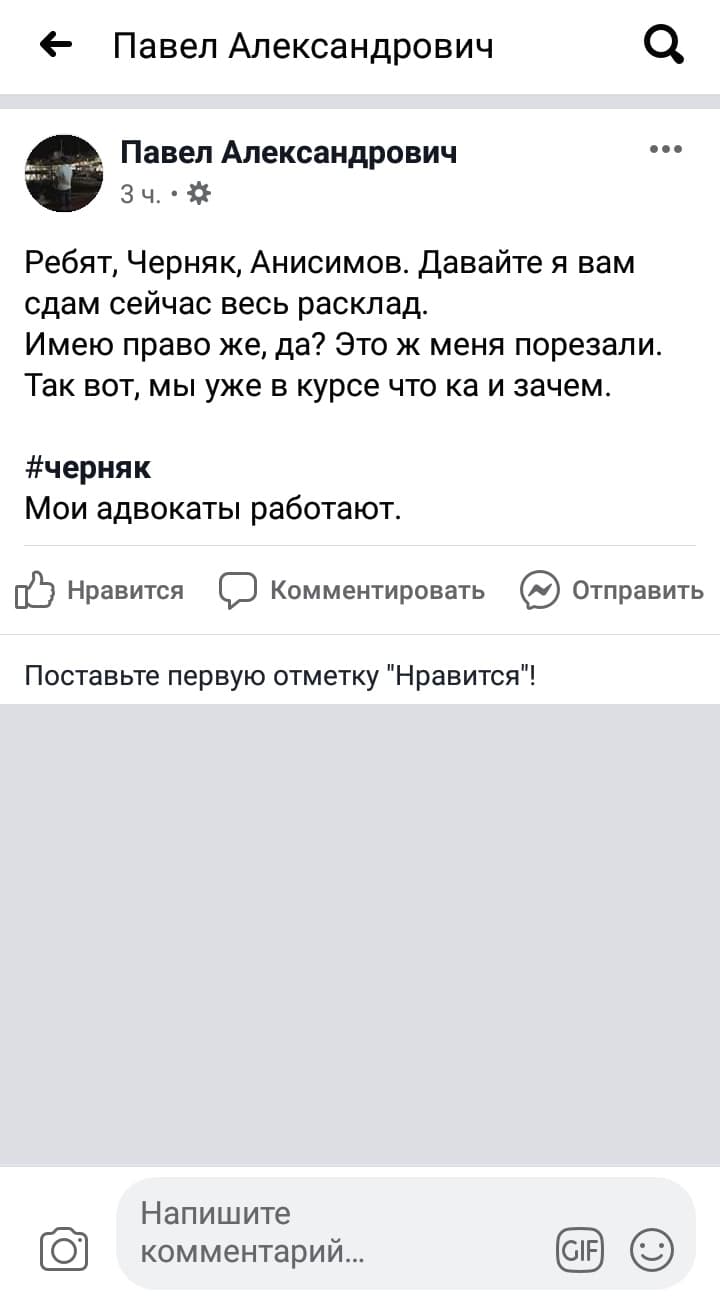Like the post with Нравится
Viewport: 720px width, 1302px height.
pyautogui.click(x=100, y=591)
